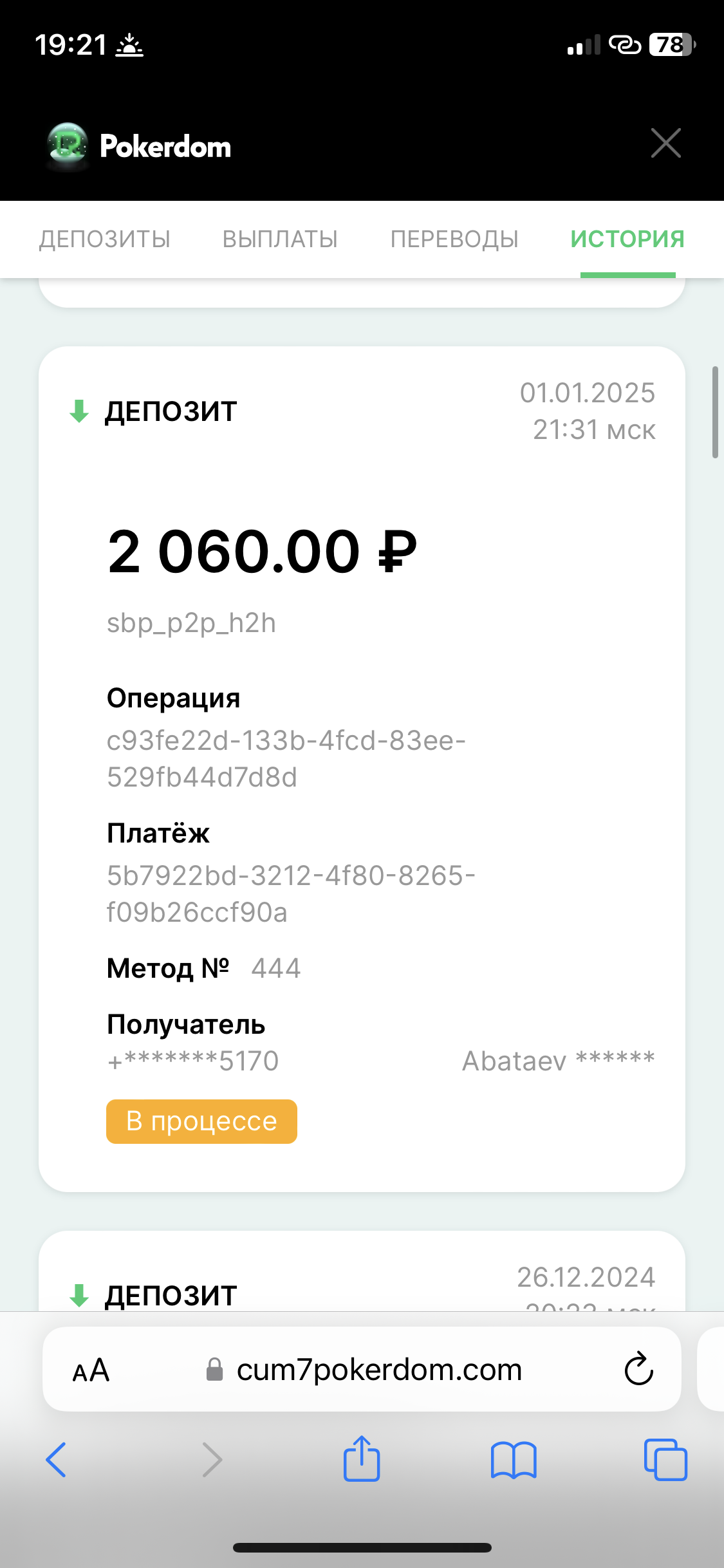724x1568 pixels.
Task: Reload the current page
Action: pyautogui.click(x=638, y=1370)
